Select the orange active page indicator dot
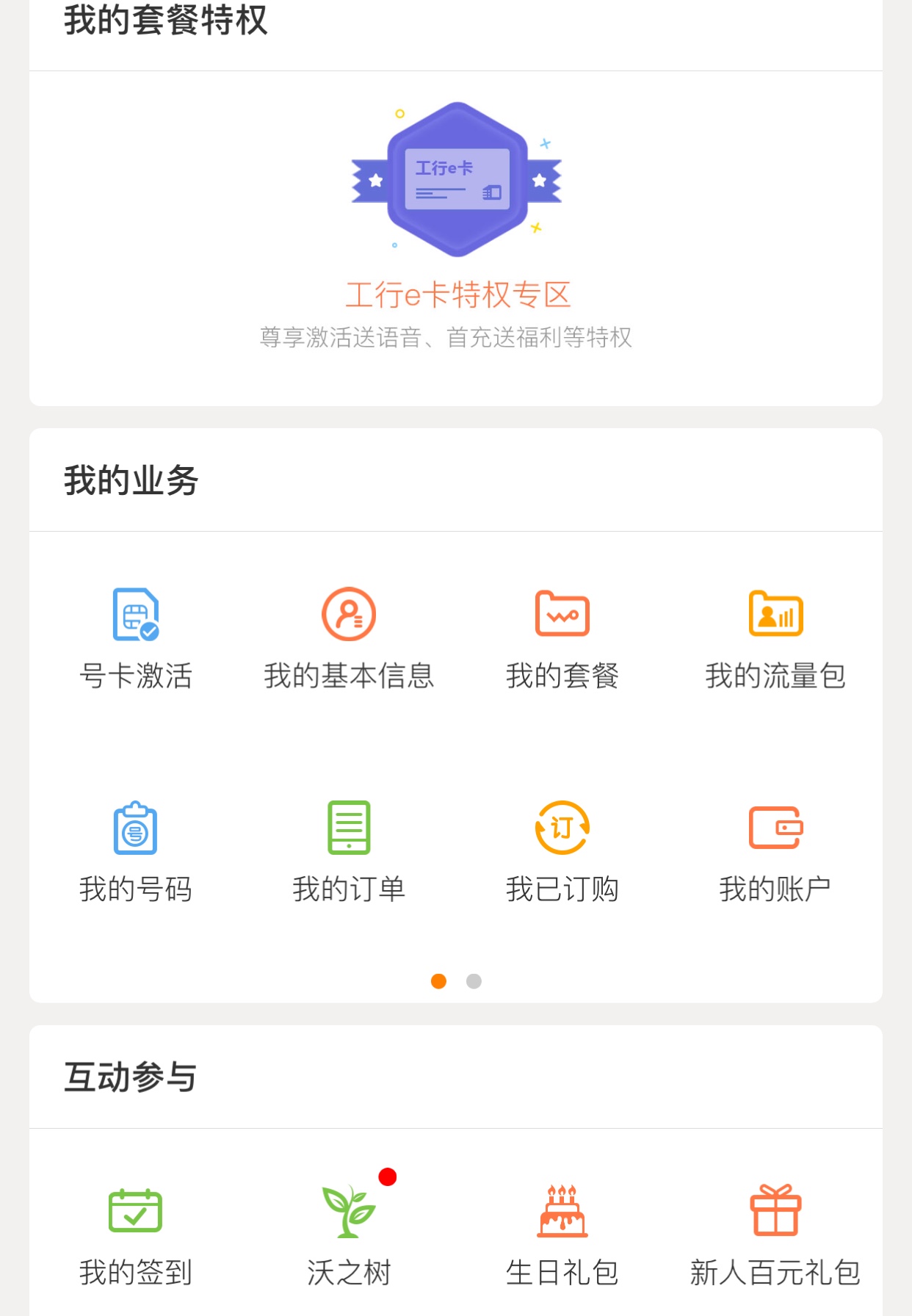This screenshot has width=912, height=1316. click(438, 981)
